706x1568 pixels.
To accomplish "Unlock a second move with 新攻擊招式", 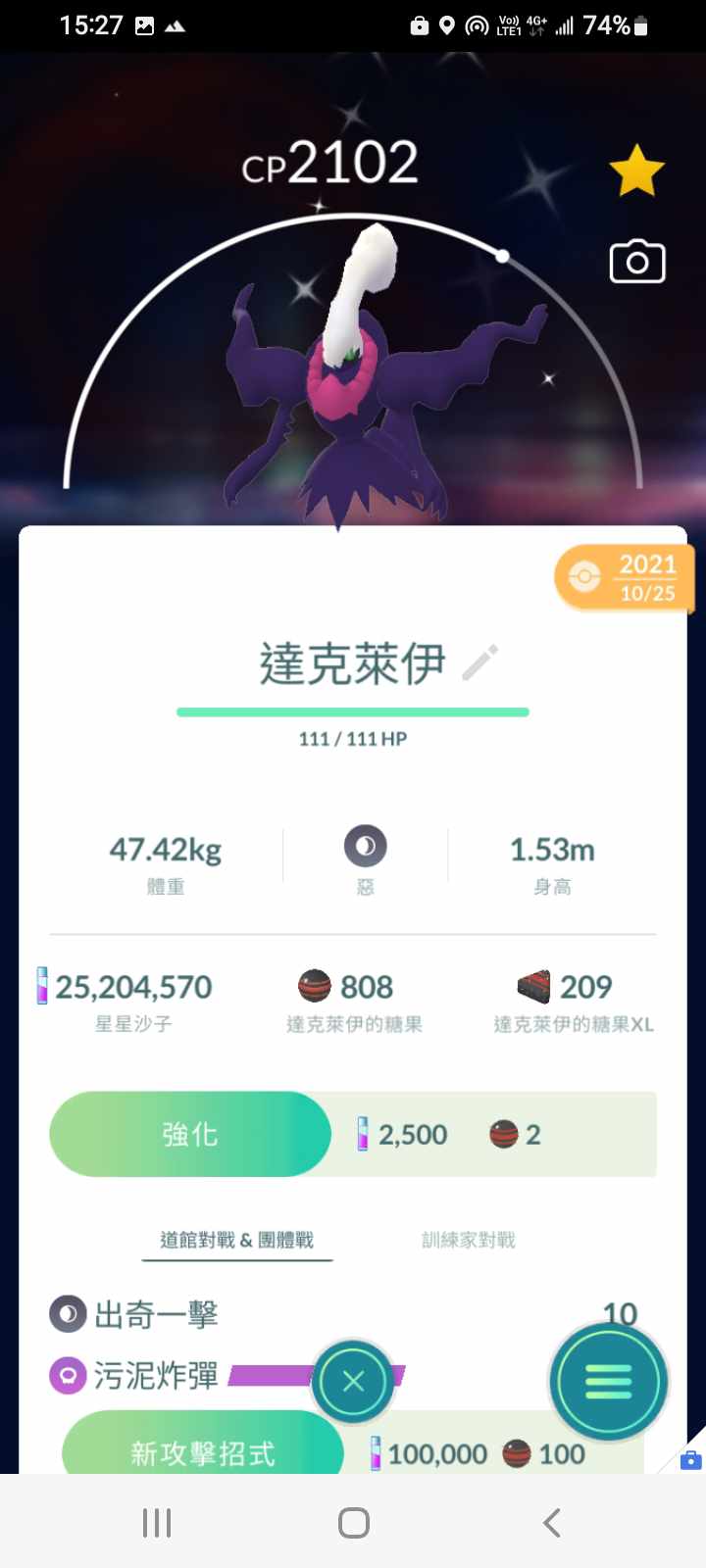I will (x=203, y=1451).
